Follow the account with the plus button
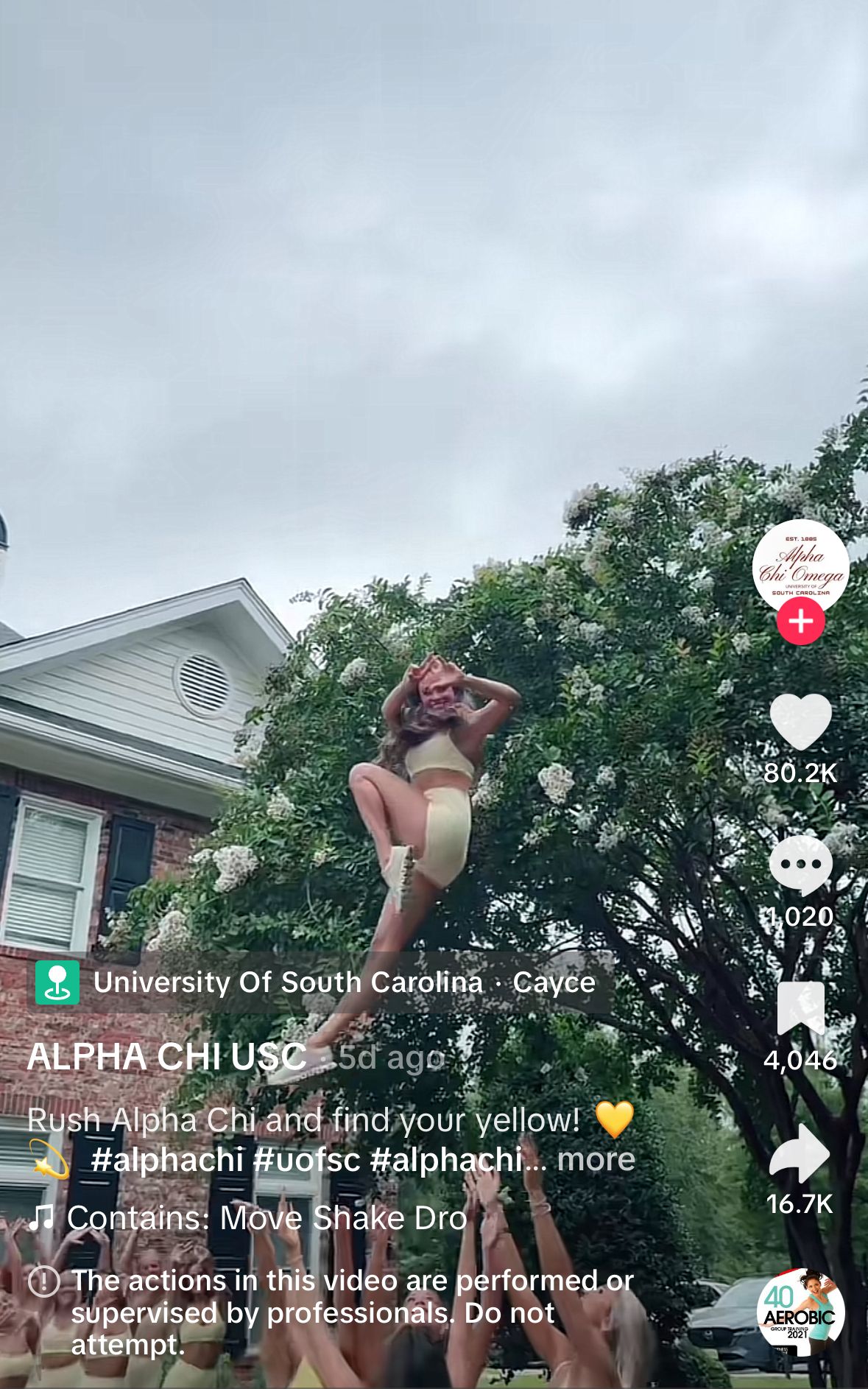868x1389 pixels. coord(800,622)
